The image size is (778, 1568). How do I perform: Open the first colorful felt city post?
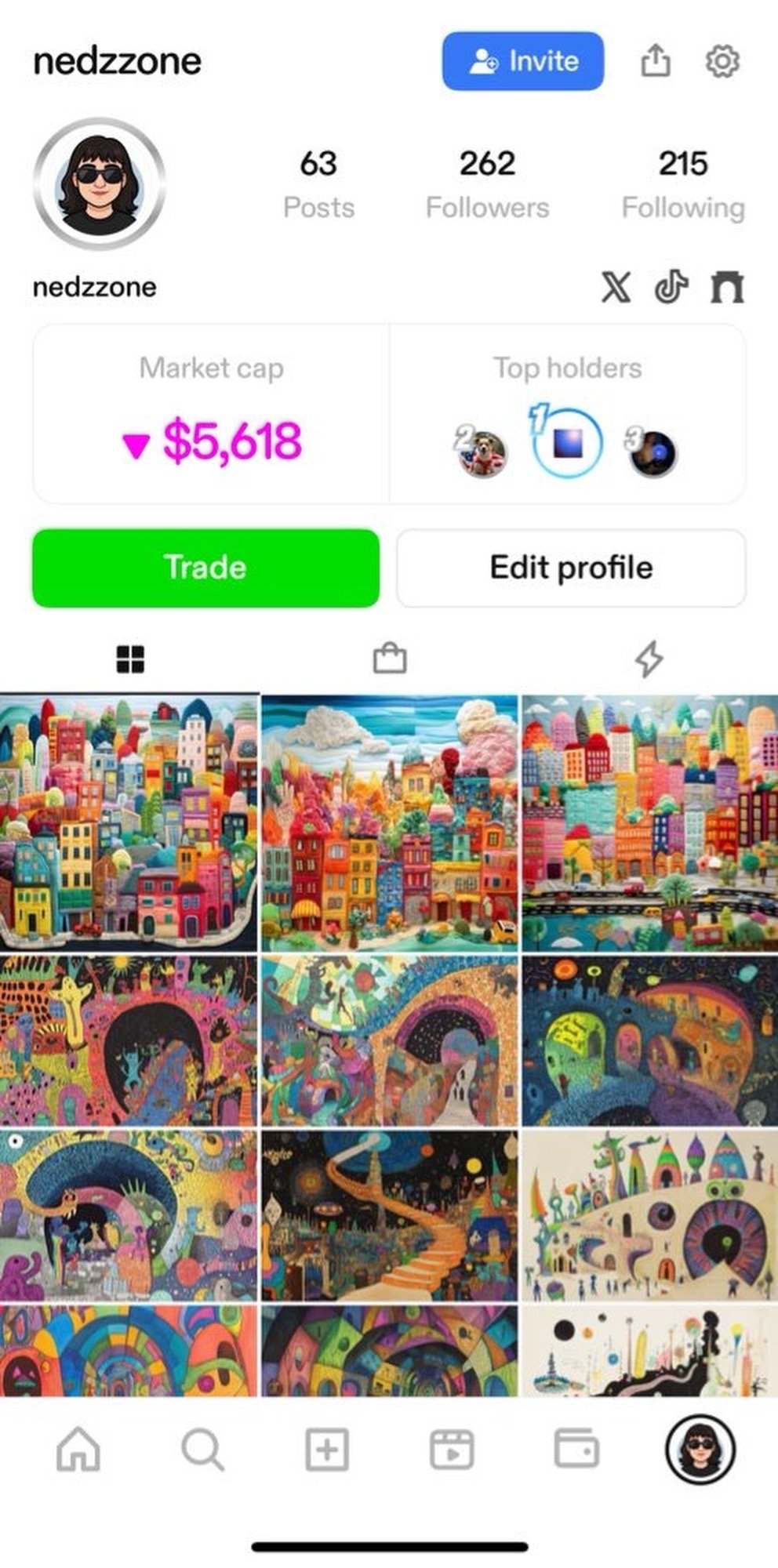(x=129, y=822)
